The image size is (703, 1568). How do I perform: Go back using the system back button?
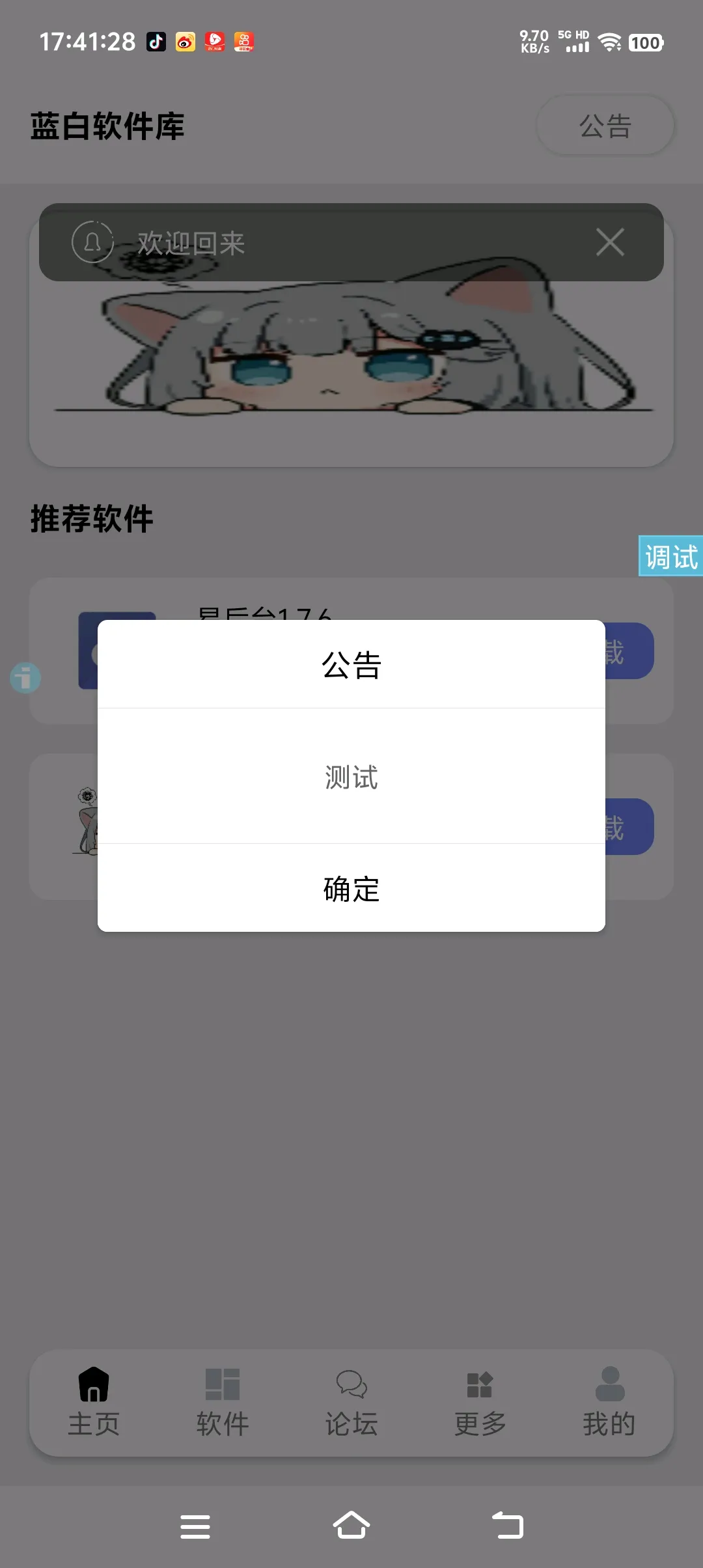(x=508, y=1525)
